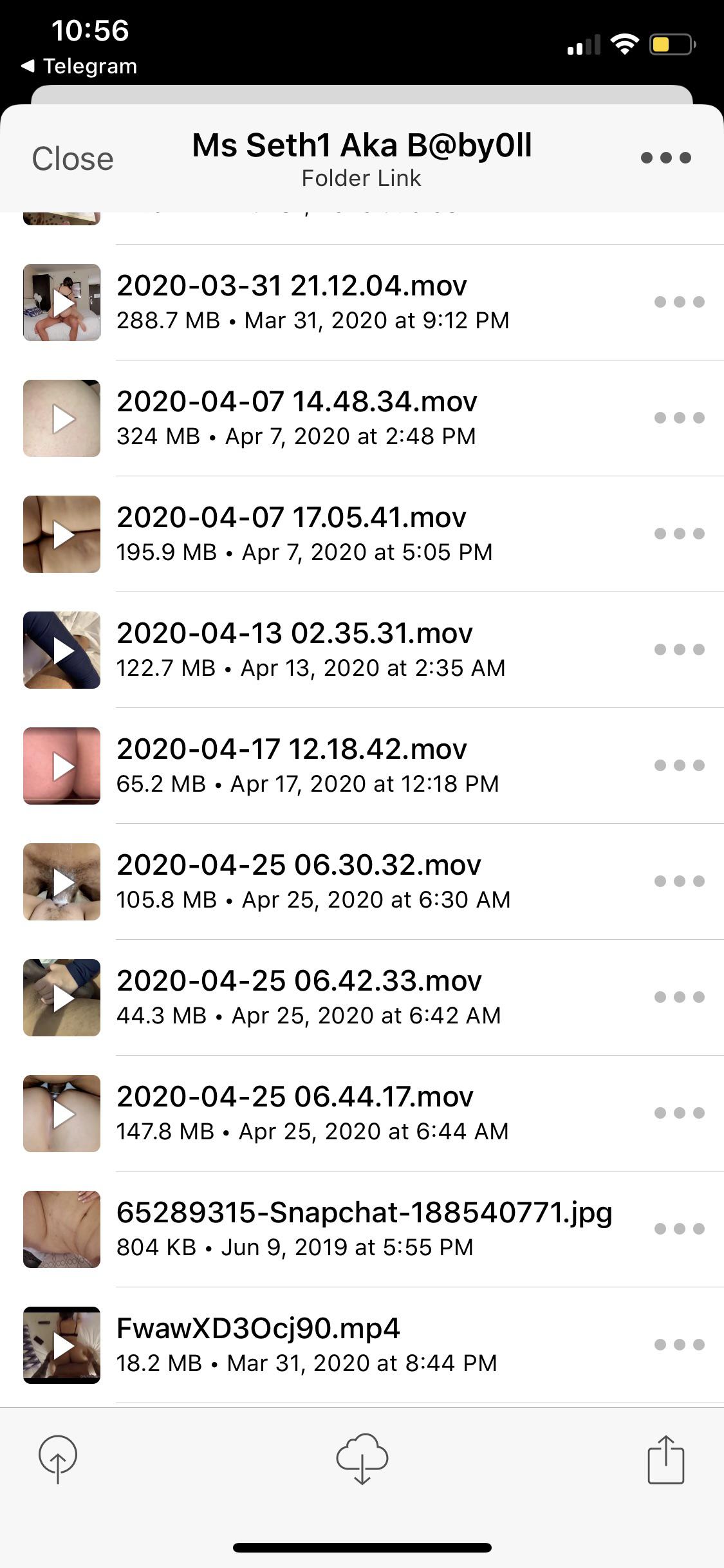Tap the upload icon in bottom toolbar
Viewport: 724px width, 1568px height.
(58, 1459)
